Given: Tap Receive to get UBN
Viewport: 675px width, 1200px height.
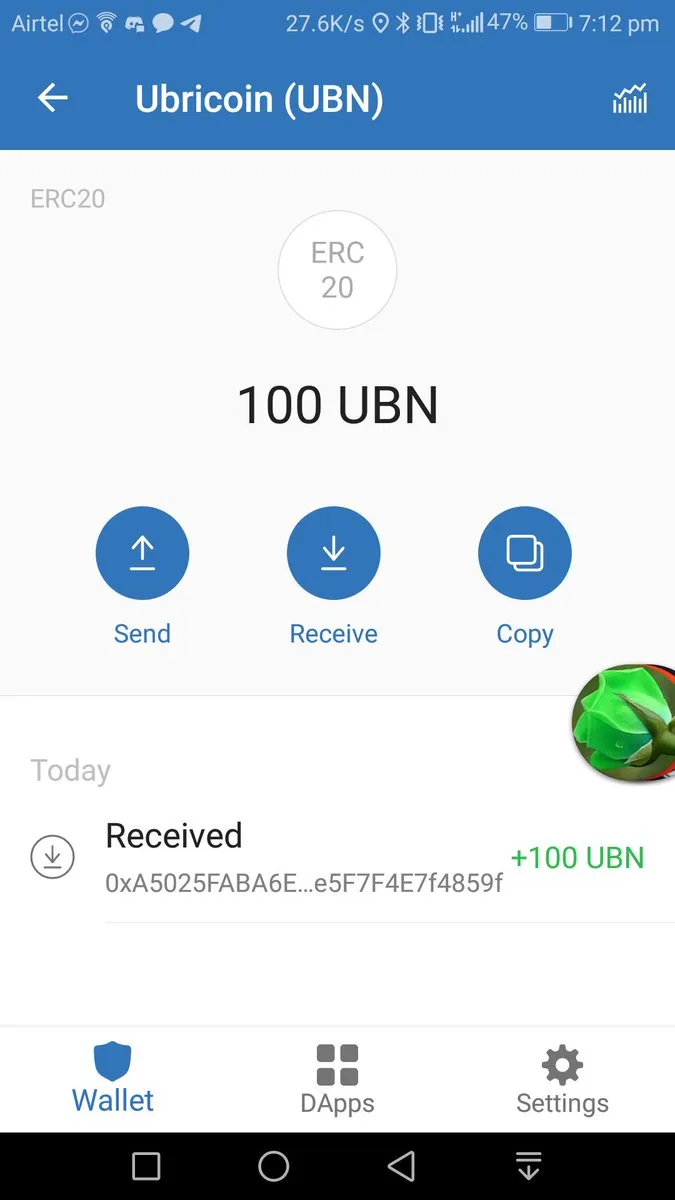Looking at the screenshot, I should pos(333,553).
